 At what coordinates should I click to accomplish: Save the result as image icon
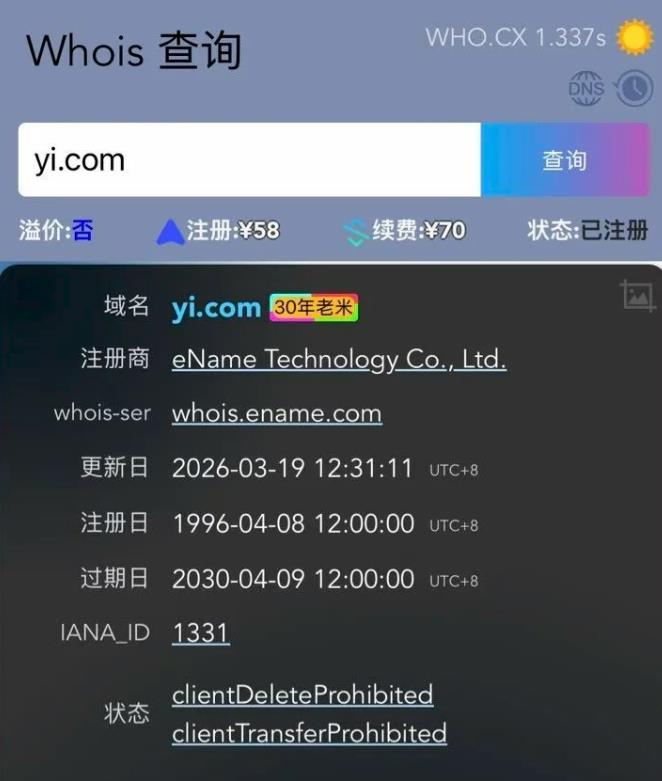coord(636,294)
